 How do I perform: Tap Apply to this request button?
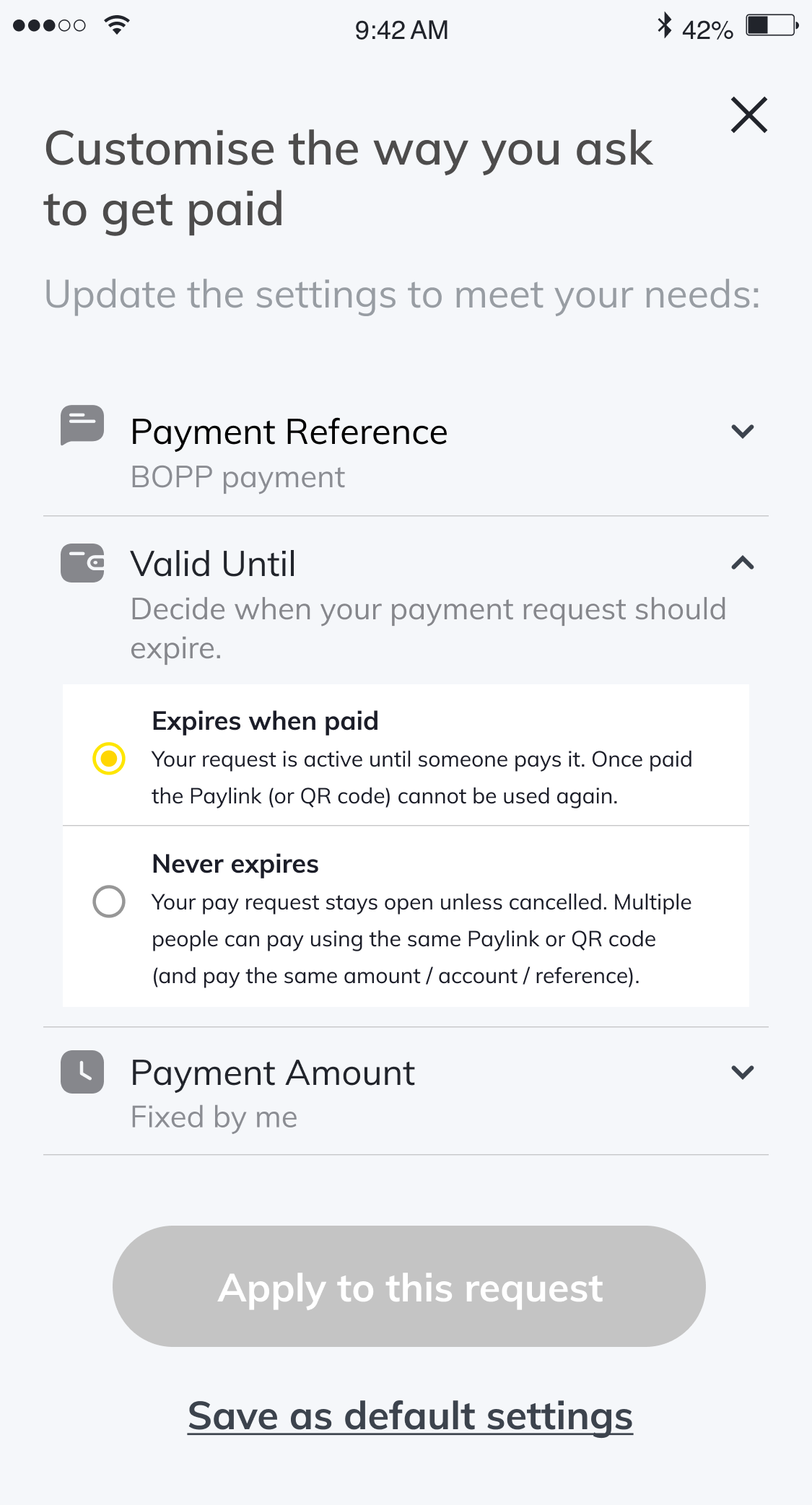click(x=409, y=1286)
